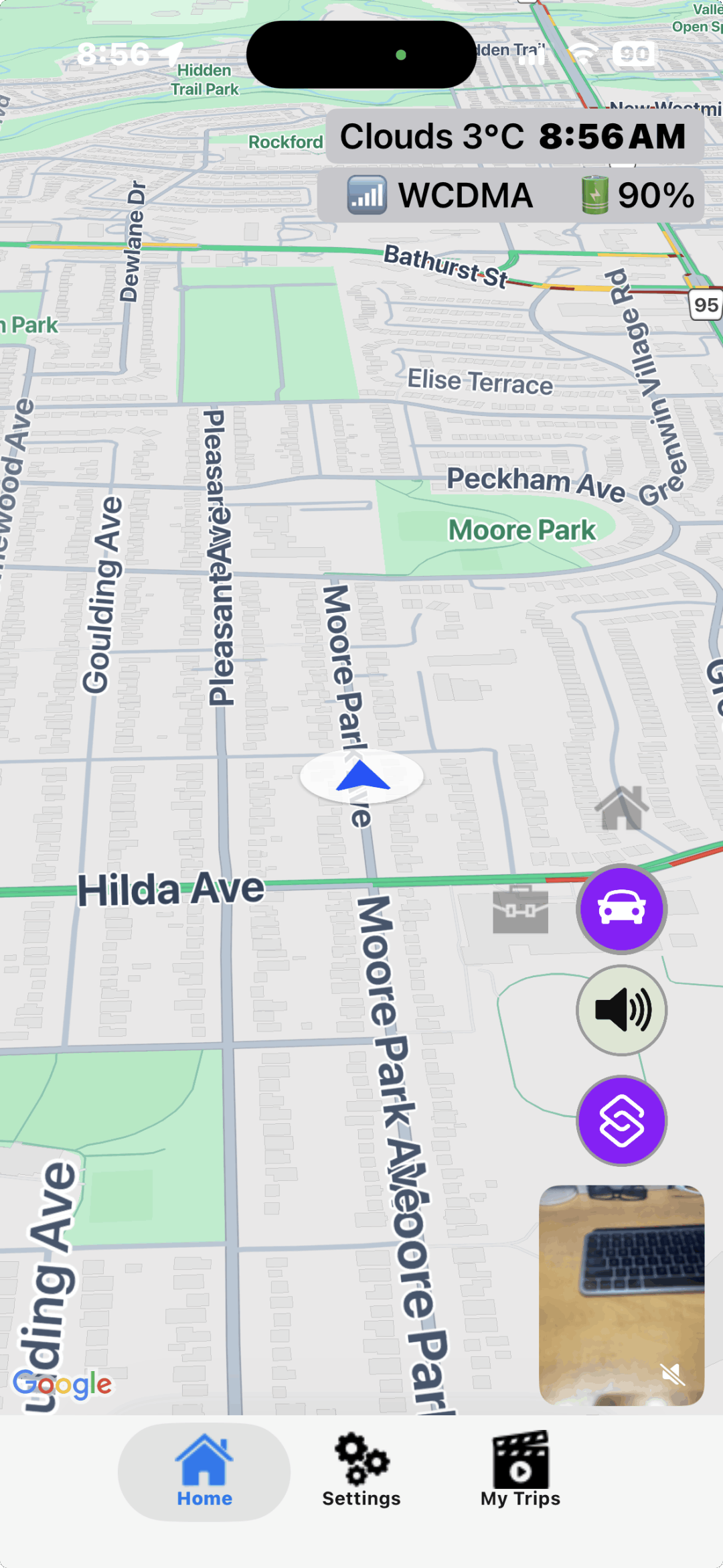This screenshot has height=1568, width=723.
Task: Tap the location arrow beside the clock
Action: click(x=173, y=54)
